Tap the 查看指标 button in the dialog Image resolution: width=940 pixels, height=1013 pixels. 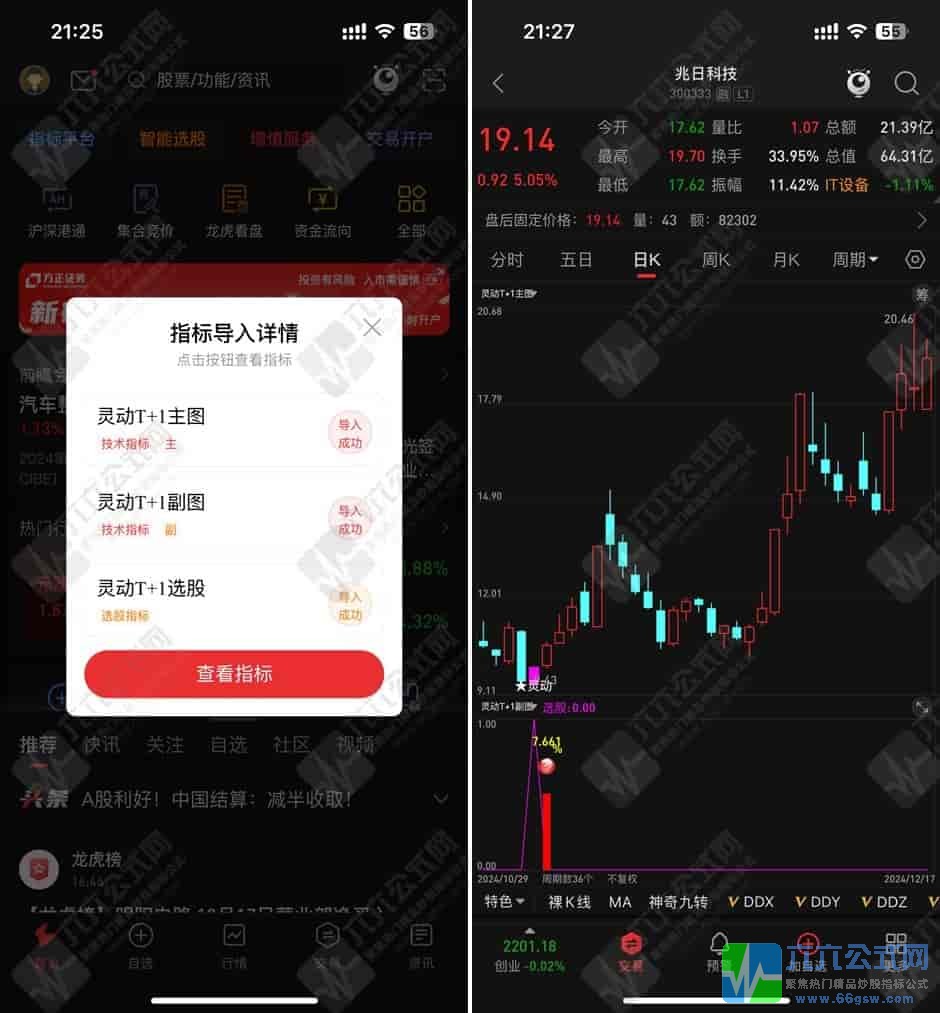pos(233,674)
